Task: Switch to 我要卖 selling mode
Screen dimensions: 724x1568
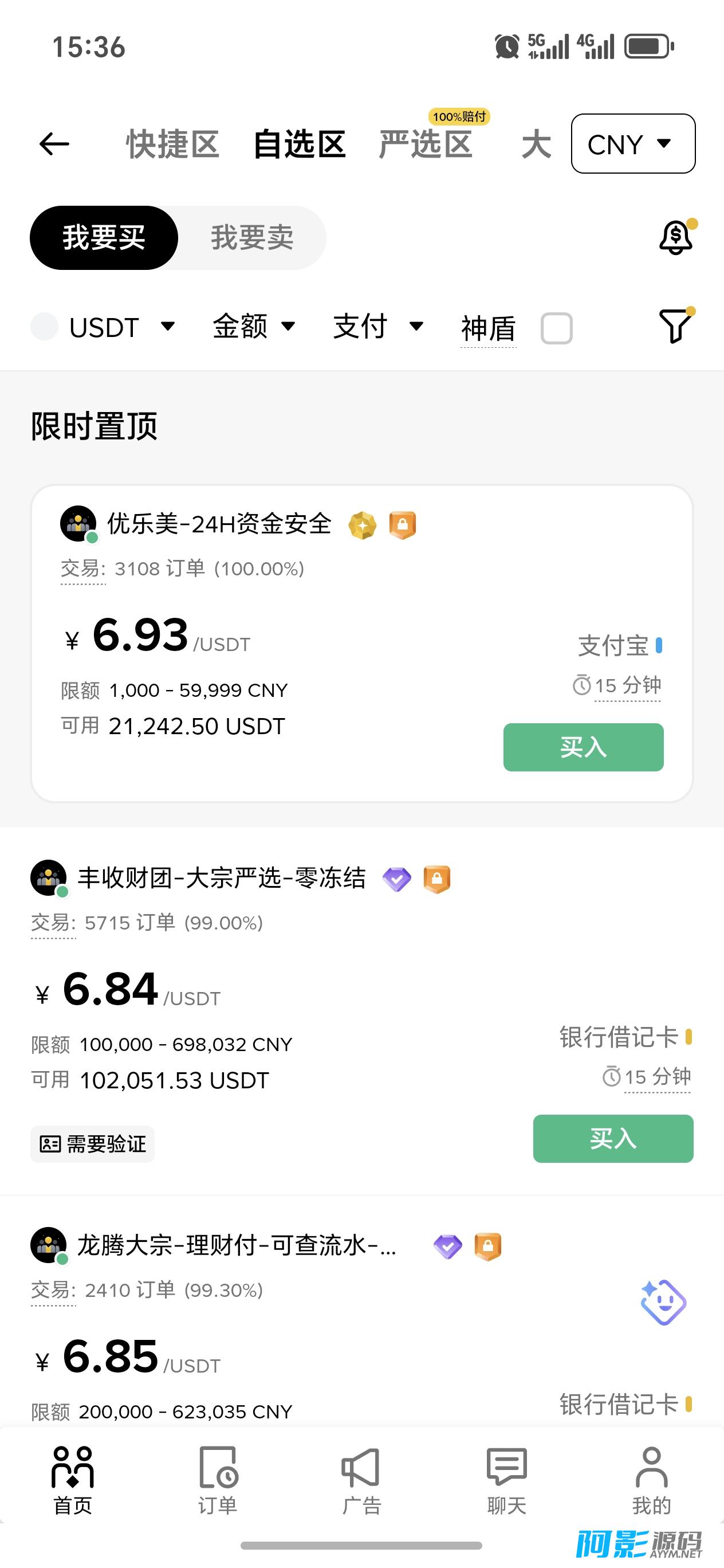Action: pyautogui.click(x=251, y=237)
